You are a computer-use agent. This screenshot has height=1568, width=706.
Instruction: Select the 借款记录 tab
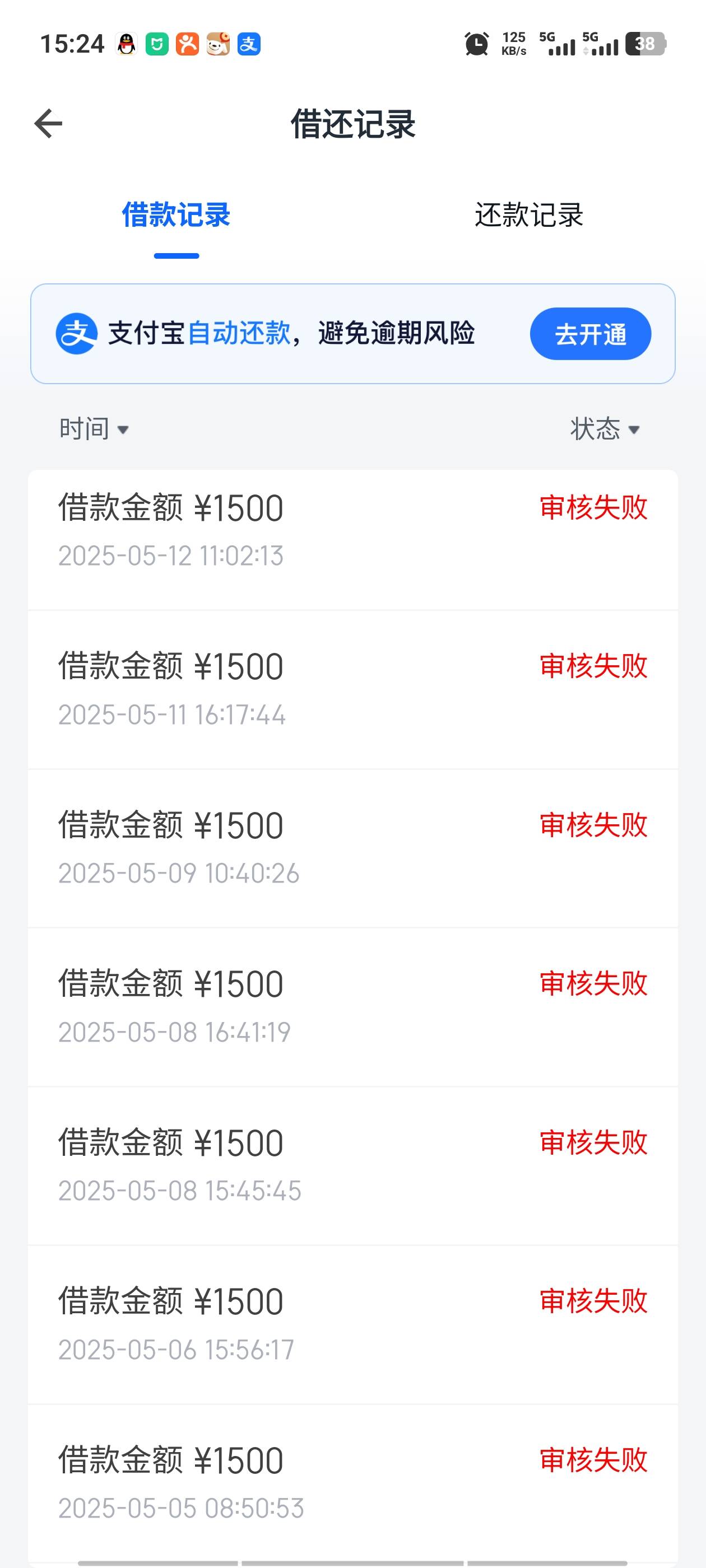tap(176, 215)
